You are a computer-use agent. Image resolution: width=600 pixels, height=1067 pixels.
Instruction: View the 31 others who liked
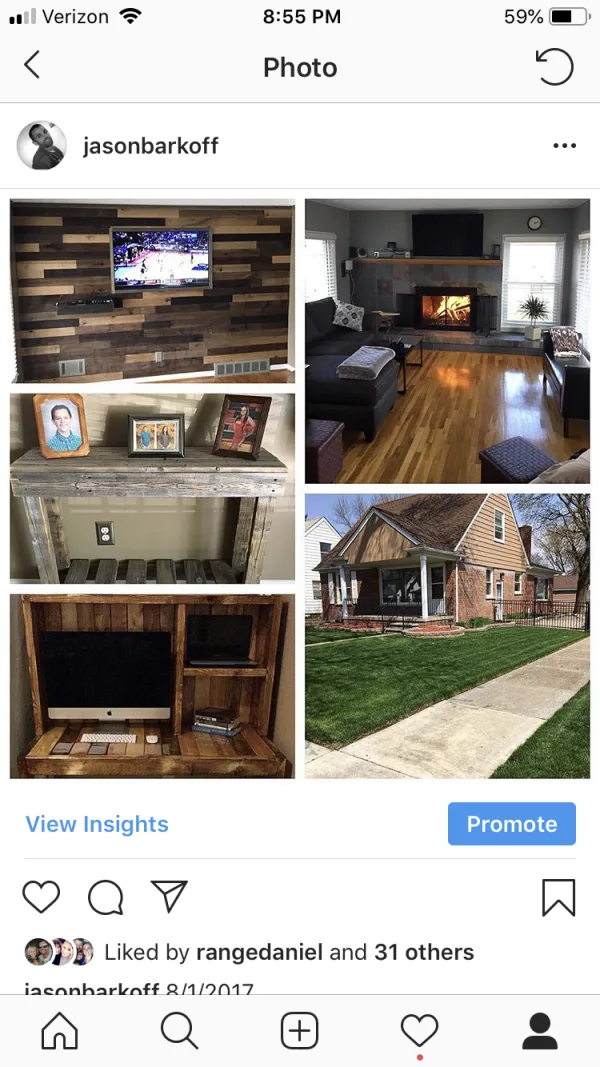pos(424,952)
